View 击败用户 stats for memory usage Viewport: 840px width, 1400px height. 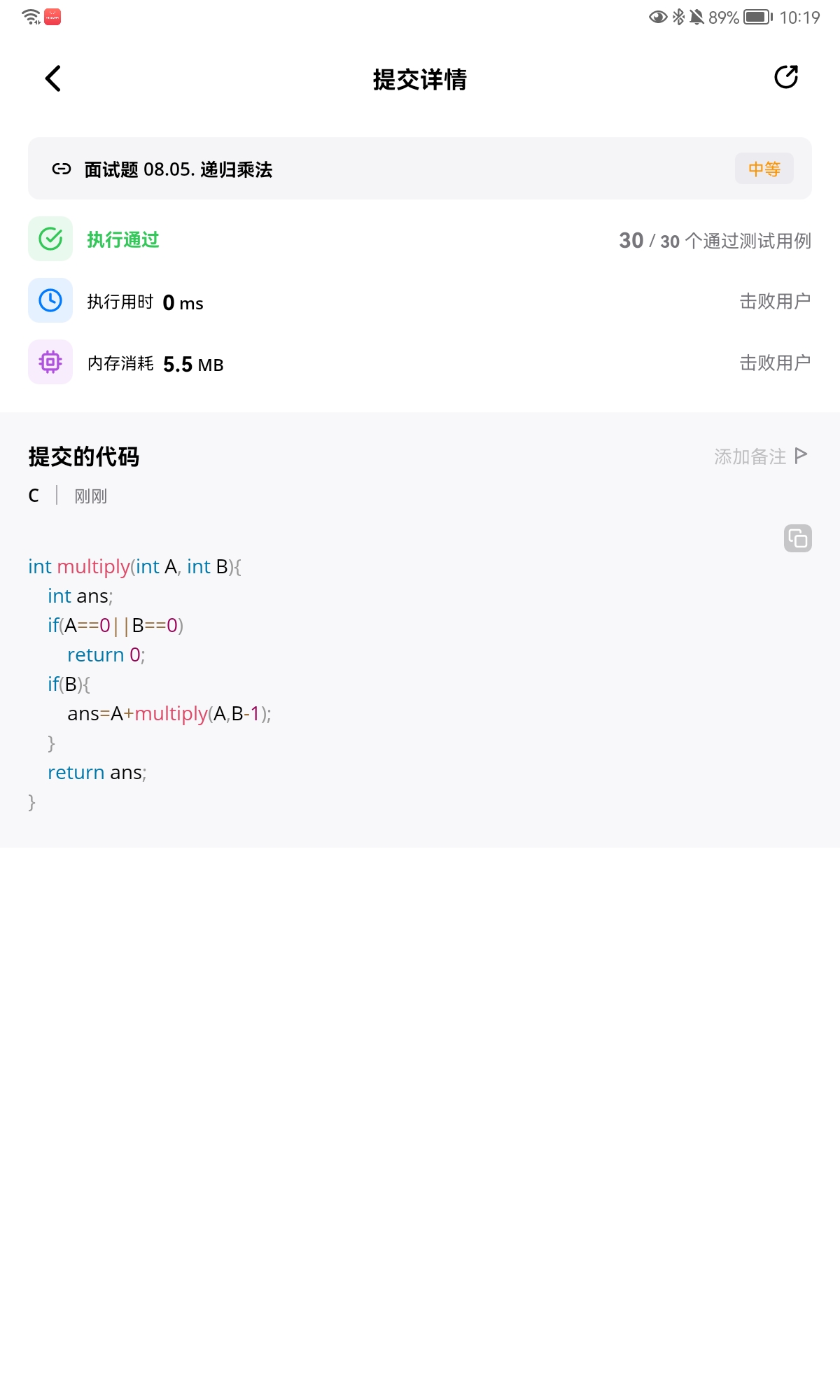point(775,363)
